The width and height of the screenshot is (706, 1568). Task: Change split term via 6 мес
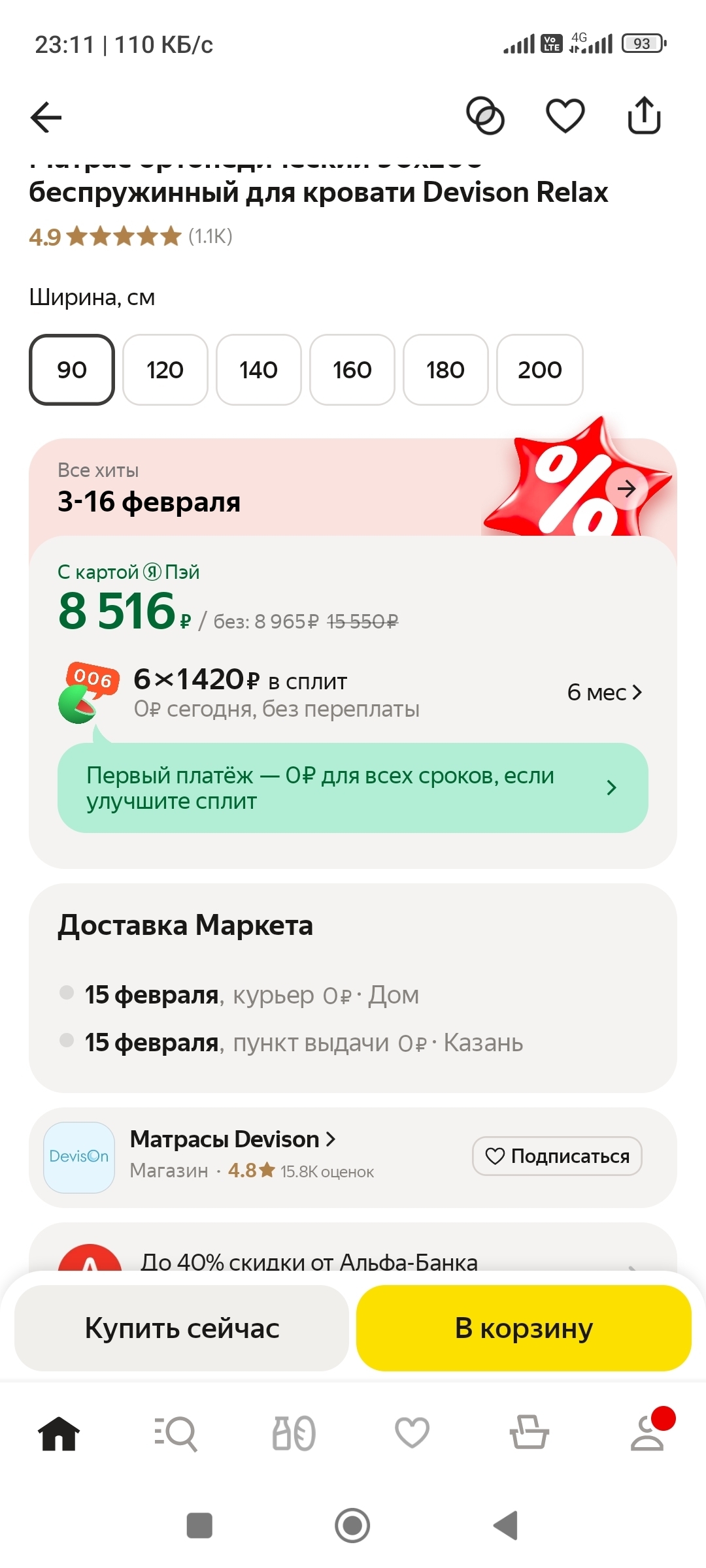point(604,693)
